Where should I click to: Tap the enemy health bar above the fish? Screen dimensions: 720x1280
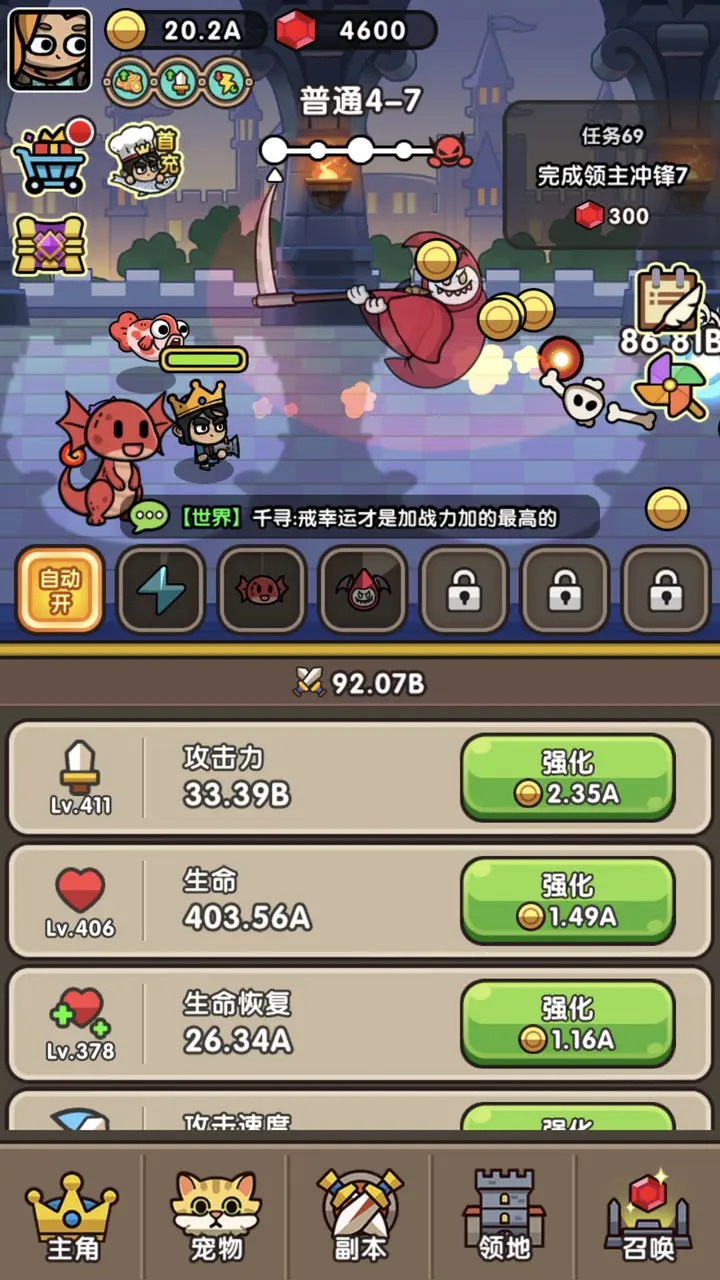(204, 359)
